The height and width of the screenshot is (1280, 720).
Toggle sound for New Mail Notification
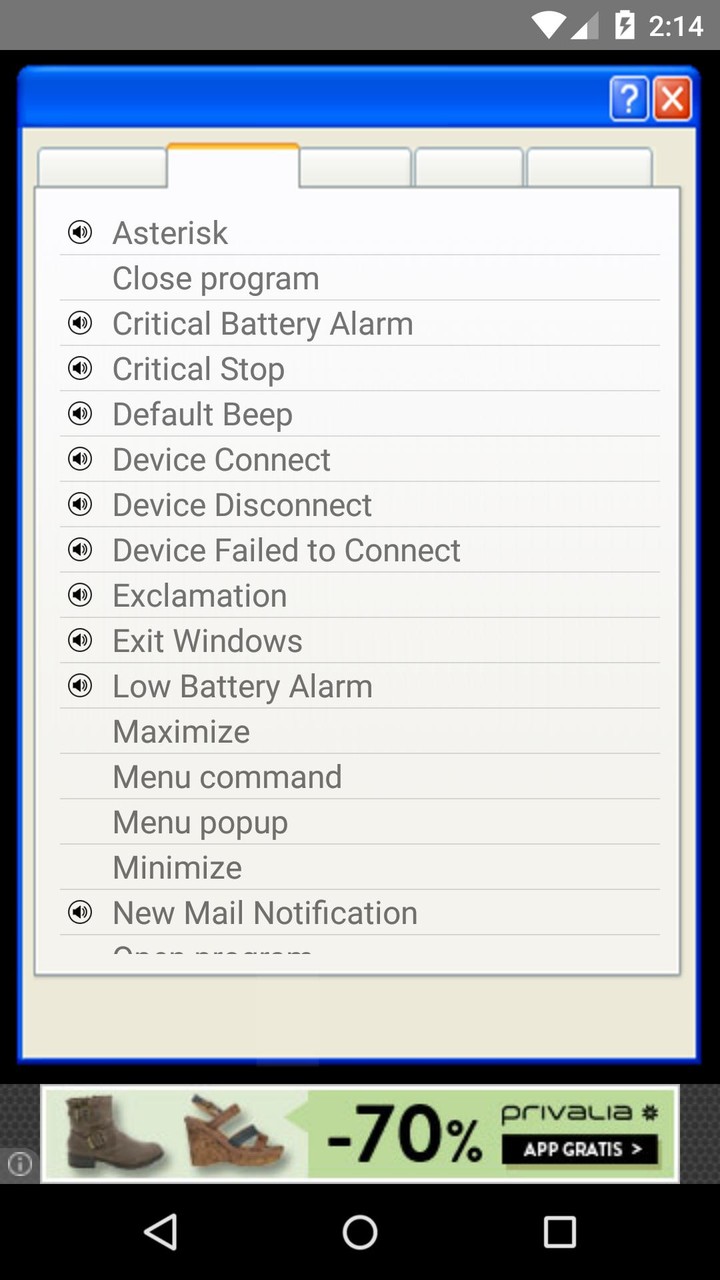click(x=81, y=911)
